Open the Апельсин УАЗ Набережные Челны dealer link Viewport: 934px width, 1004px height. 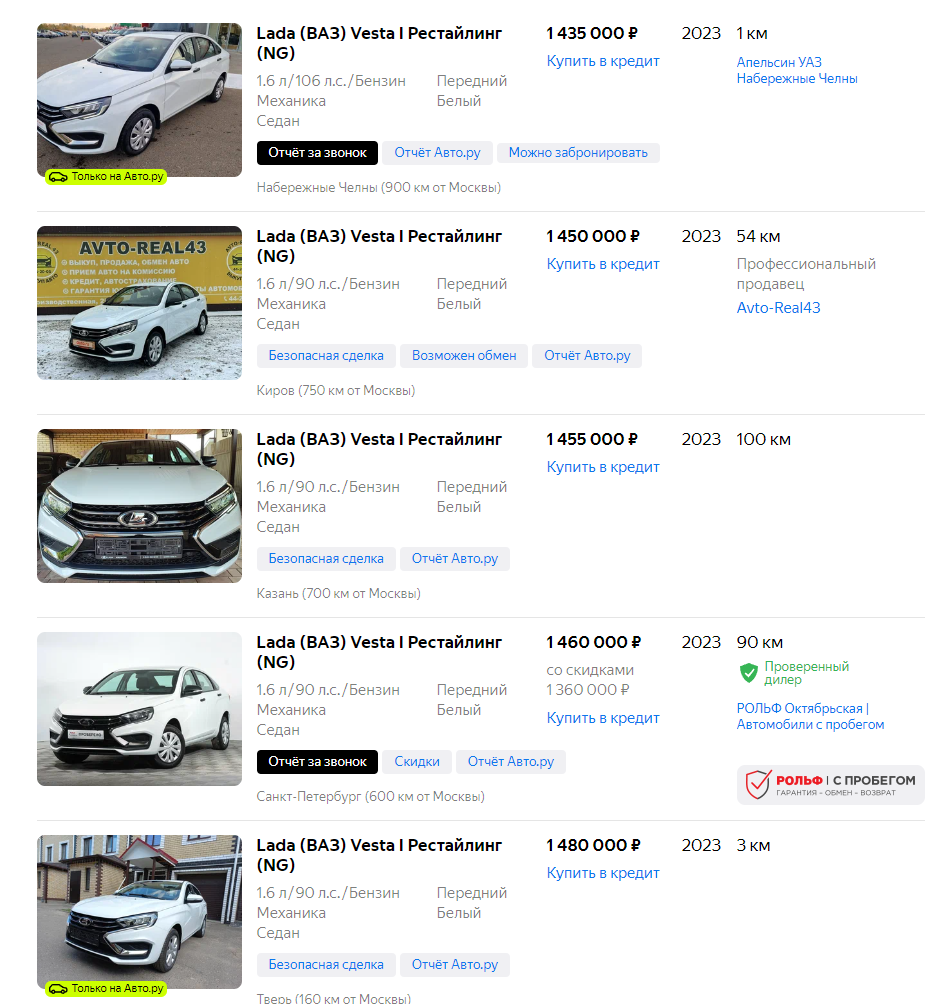[x=796, y=70]
